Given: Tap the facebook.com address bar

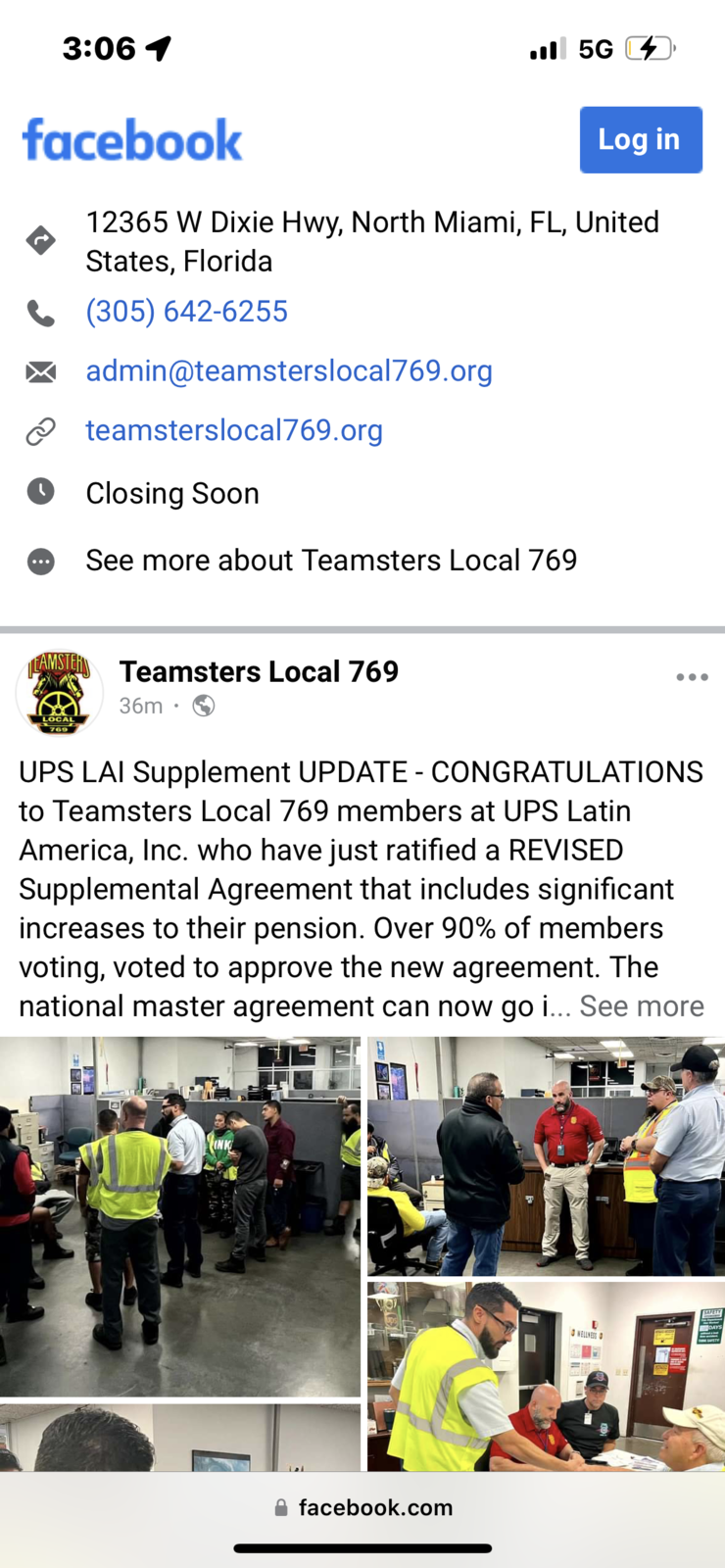Looking at the screenshot, I should pyautogui.click(x=362, y=1507).
